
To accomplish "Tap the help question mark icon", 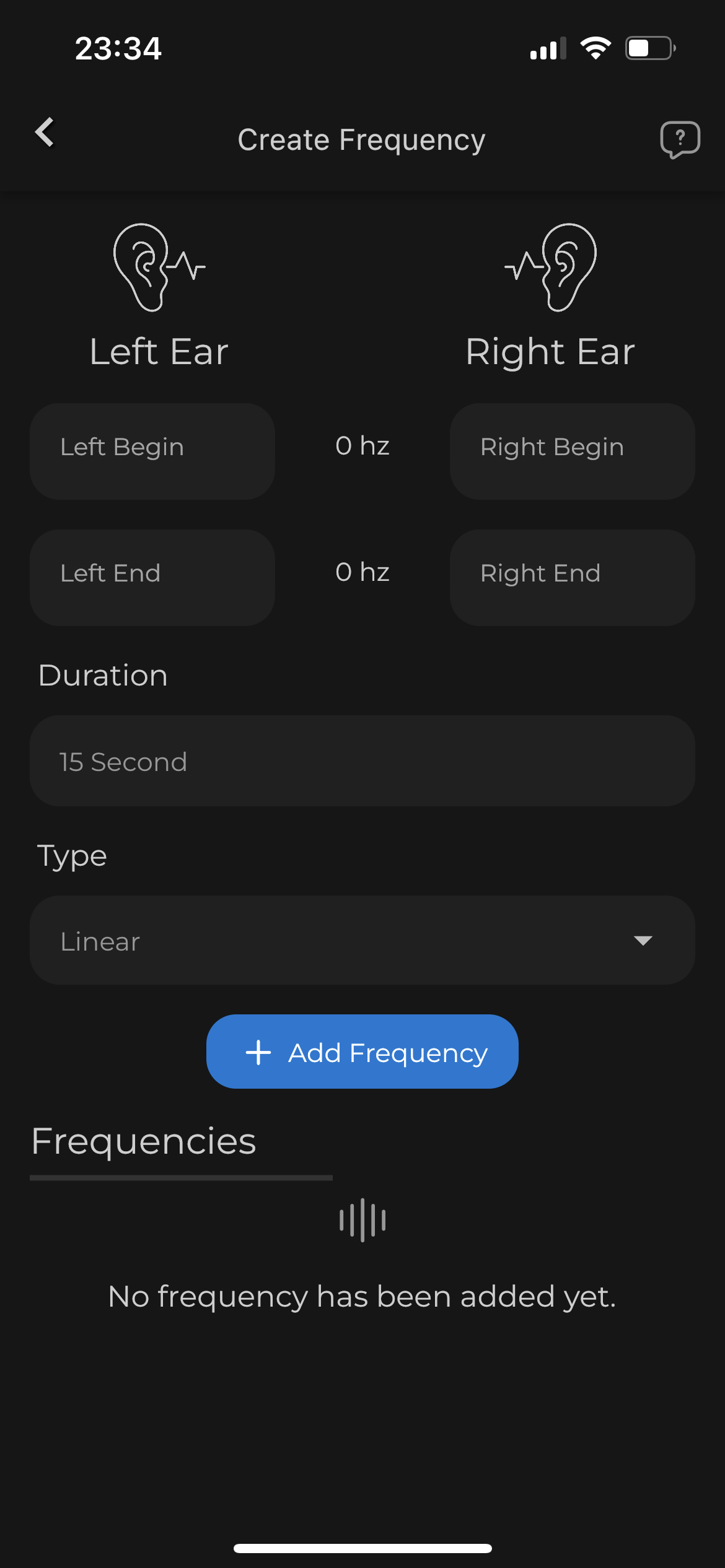I will tap(680, 139).
